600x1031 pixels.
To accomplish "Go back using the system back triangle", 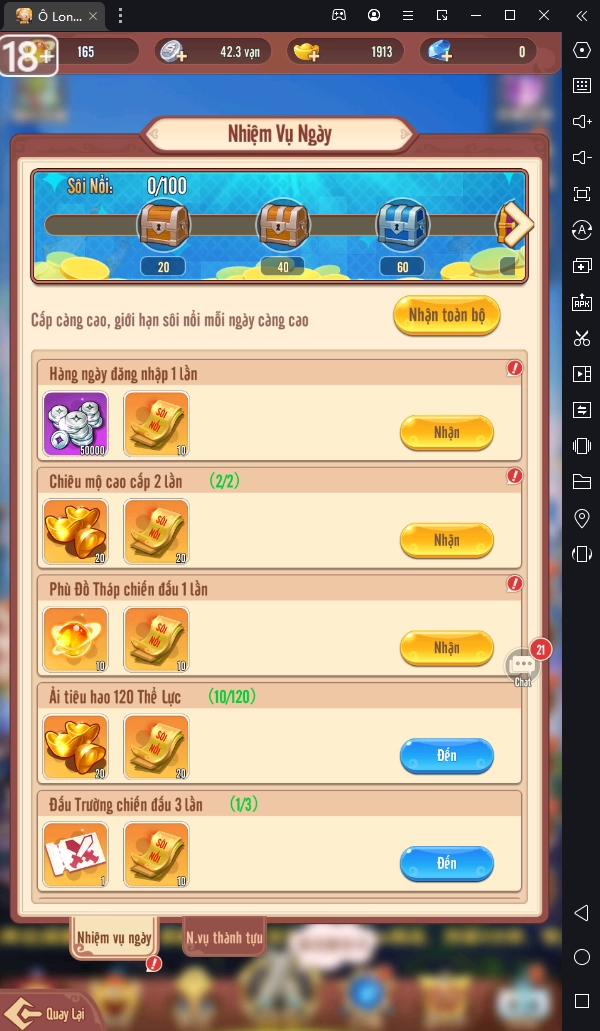I will (582, 913).
